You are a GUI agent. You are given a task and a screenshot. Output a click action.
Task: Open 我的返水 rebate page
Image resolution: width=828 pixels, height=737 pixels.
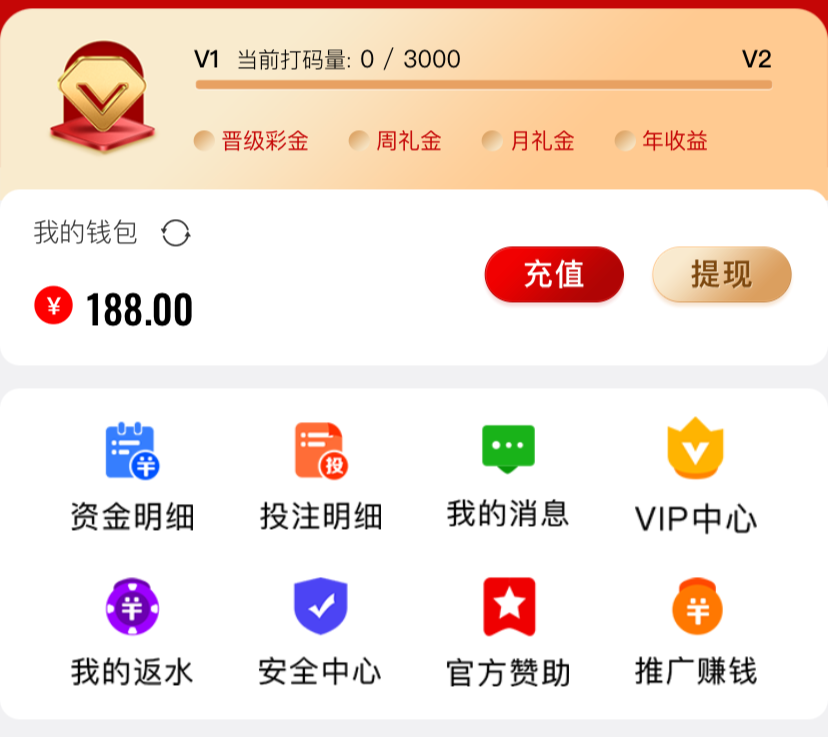132,632
